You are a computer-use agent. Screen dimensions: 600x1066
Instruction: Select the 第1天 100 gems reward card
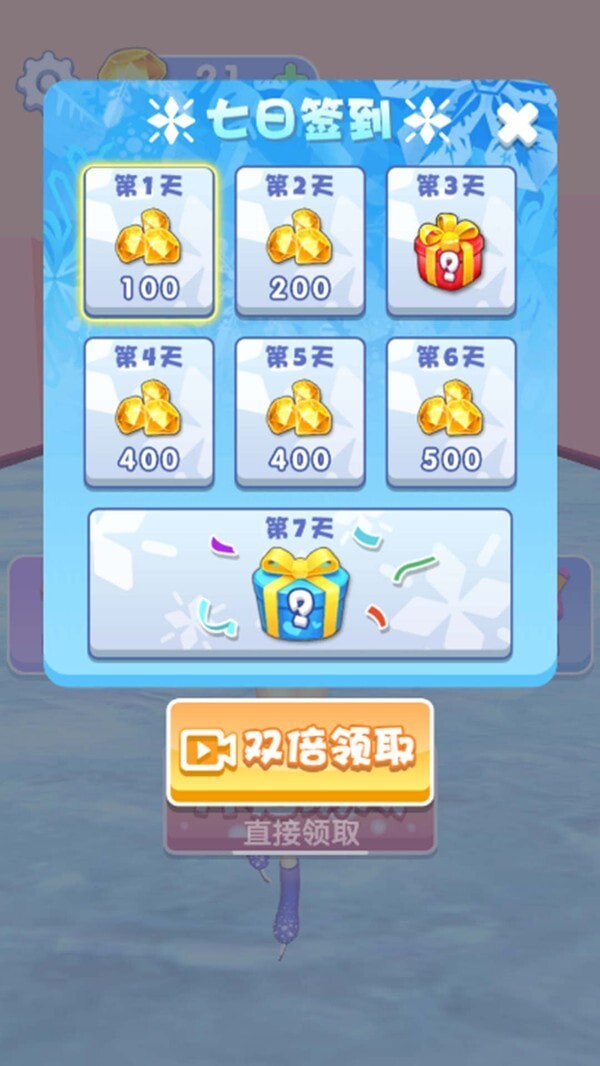(x=149, y=241)
